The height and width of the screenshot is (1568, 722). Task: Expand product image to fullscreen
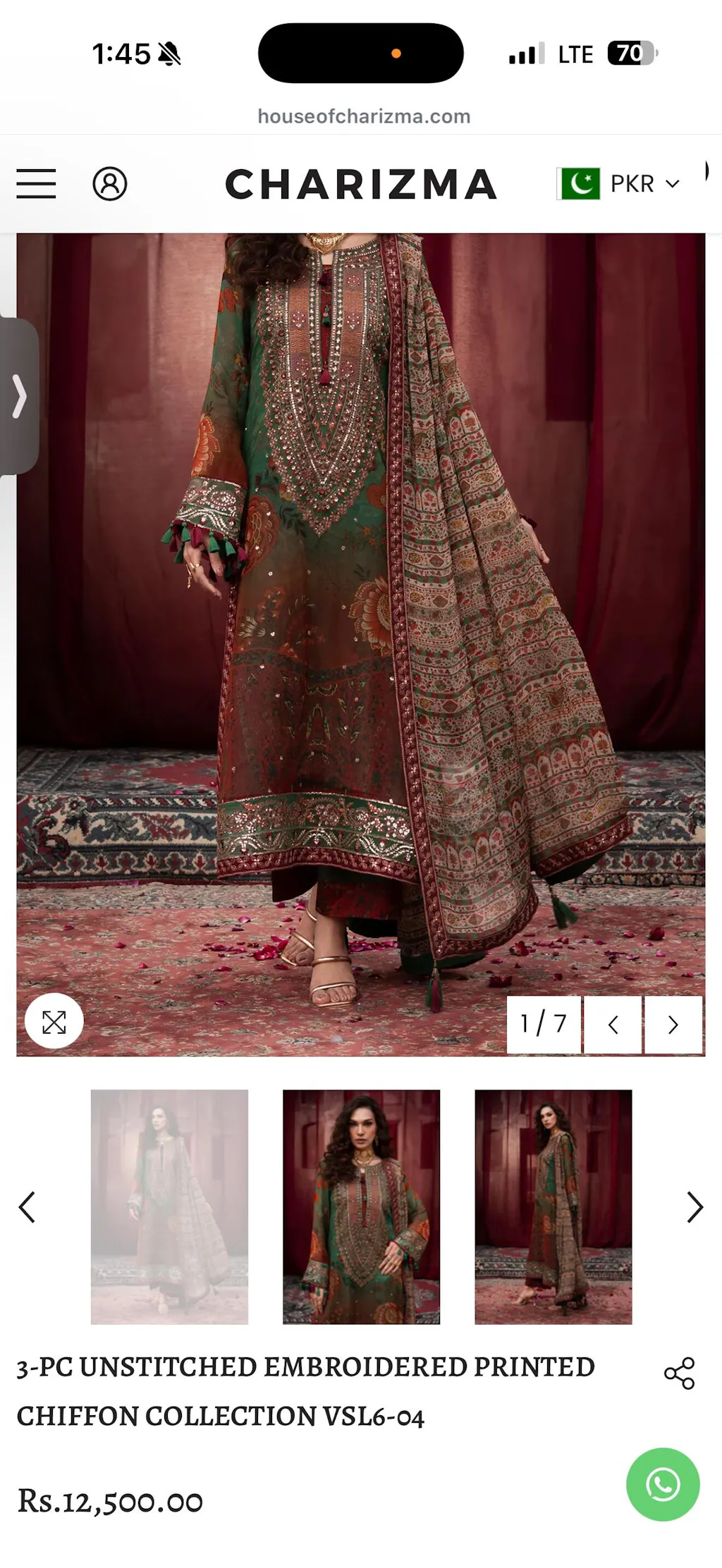54,1021
